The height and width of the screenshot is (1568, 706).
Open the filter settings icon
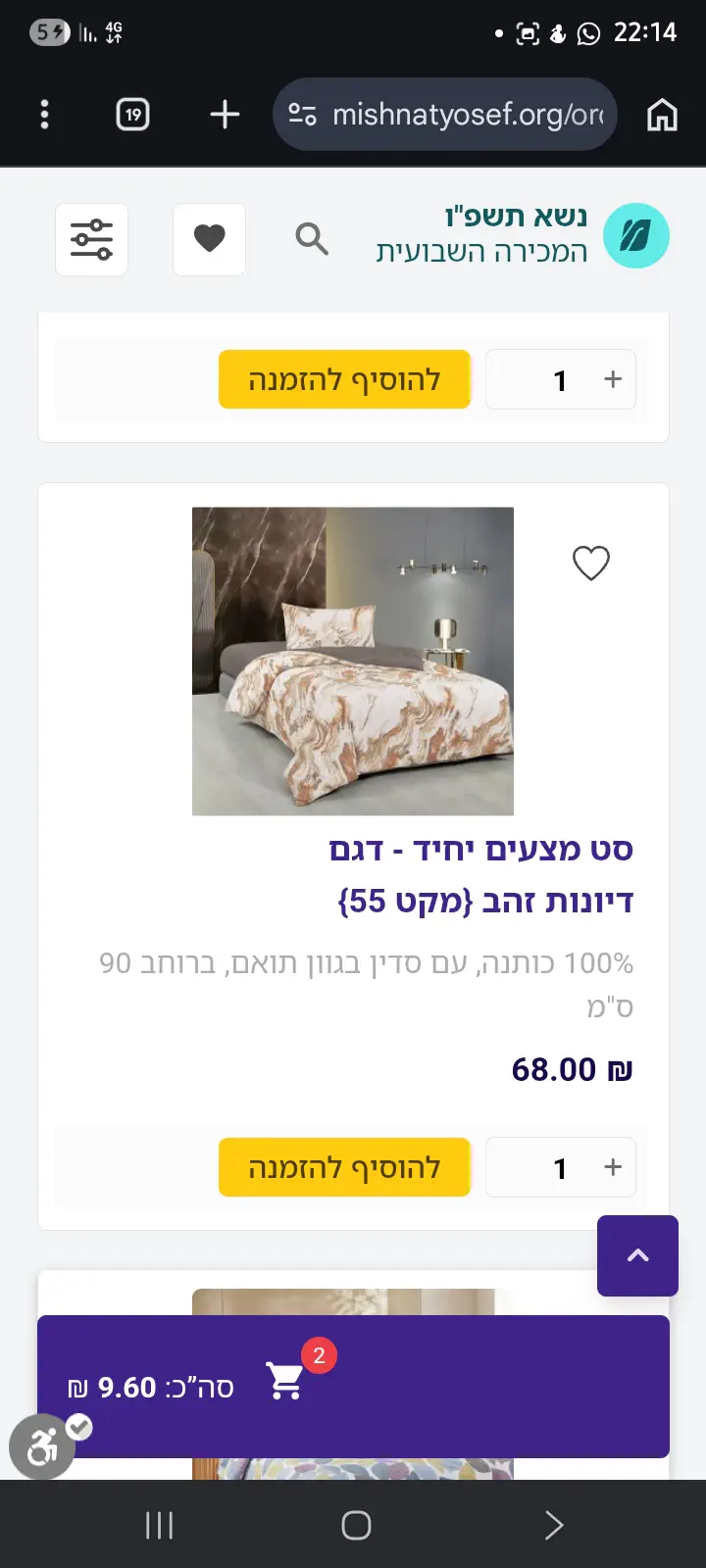(91, 239)
